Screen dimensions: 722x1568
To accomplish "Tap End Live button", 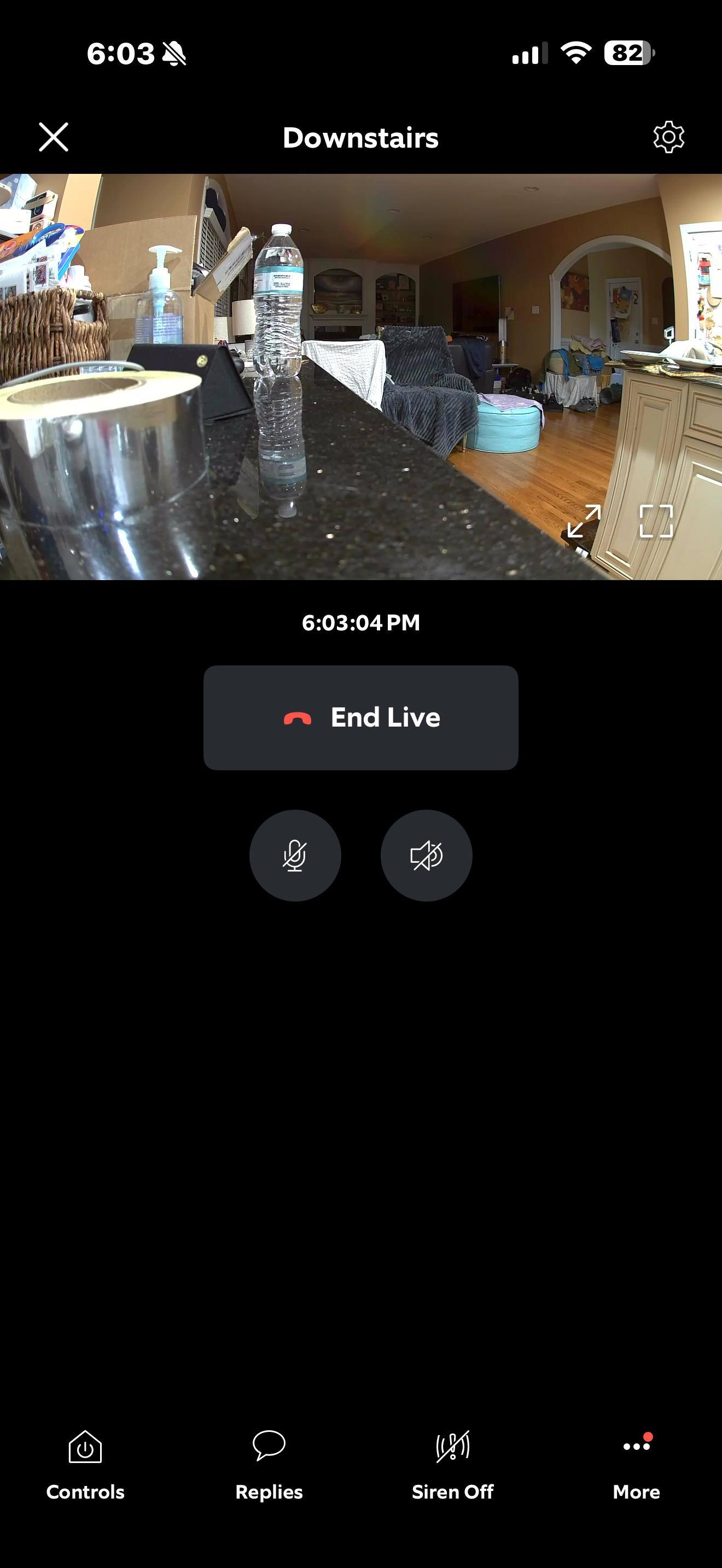I will point(361,718).
